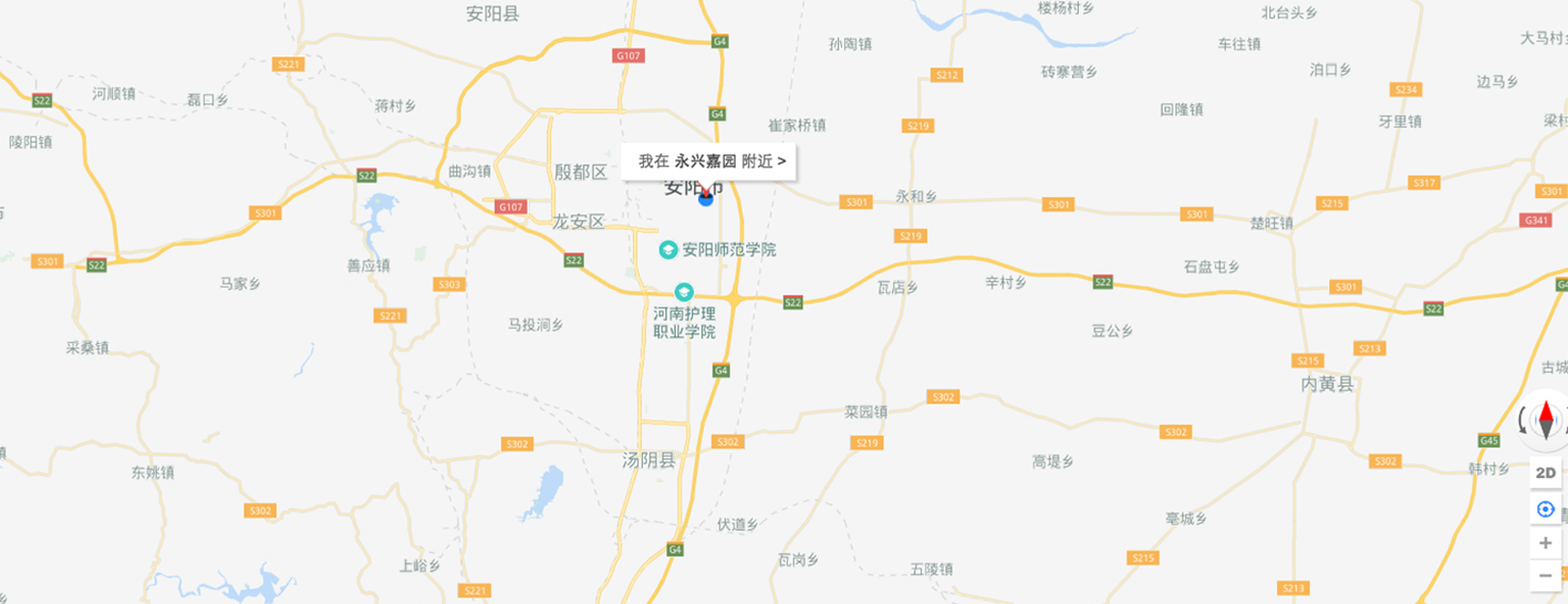This screenshot has width=1568, height=604.
Task: Toggle the 2D map view button
Action: coord(1545,473)
